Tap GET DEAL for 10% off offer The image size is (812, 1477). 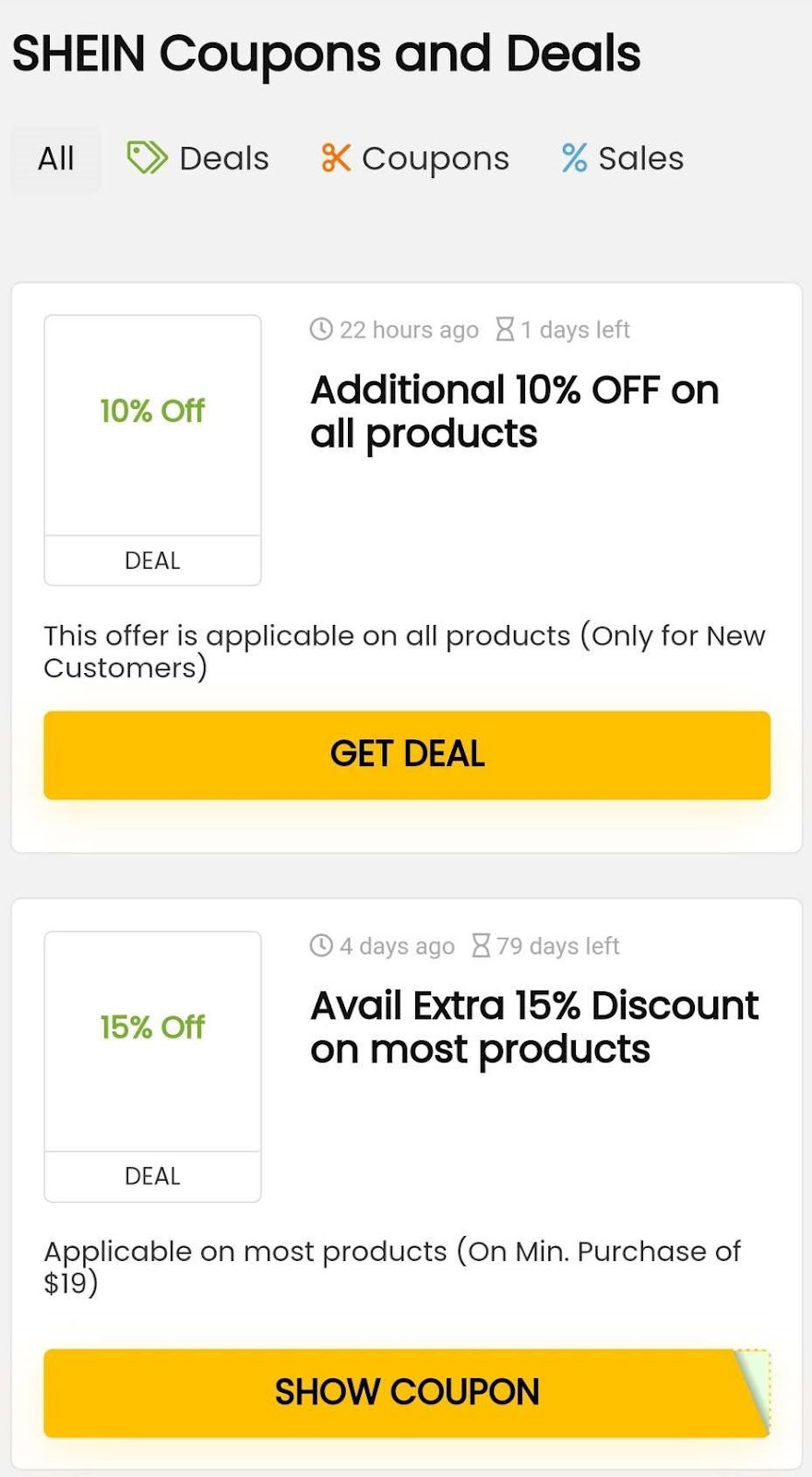pyautogui.click(x=407, y=754)
